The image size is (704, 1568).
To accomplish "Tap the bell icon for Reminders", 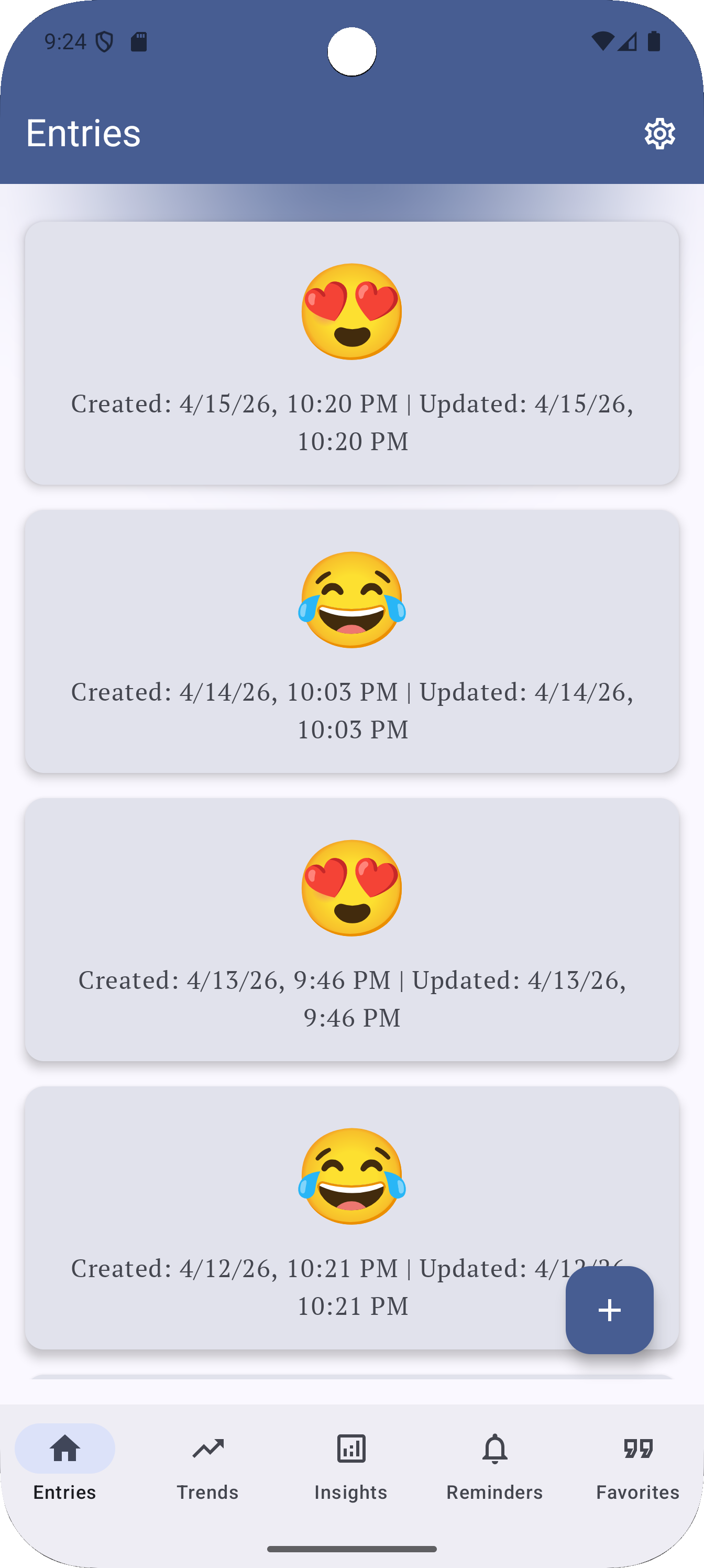I will 494,1449.
